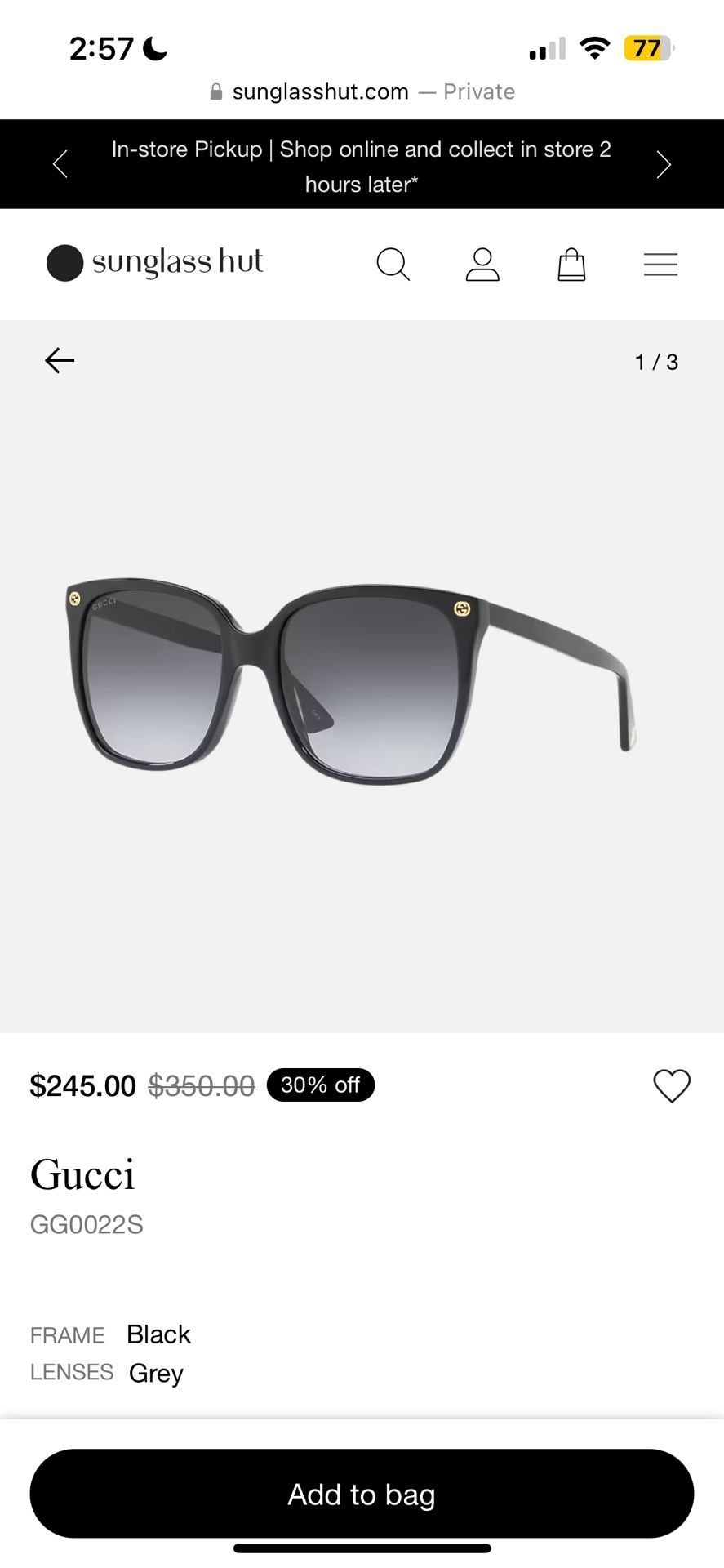Viewport: 724px width, 1568px height.
Task: Open the In-store Pickup banner message
Action: 361,164
